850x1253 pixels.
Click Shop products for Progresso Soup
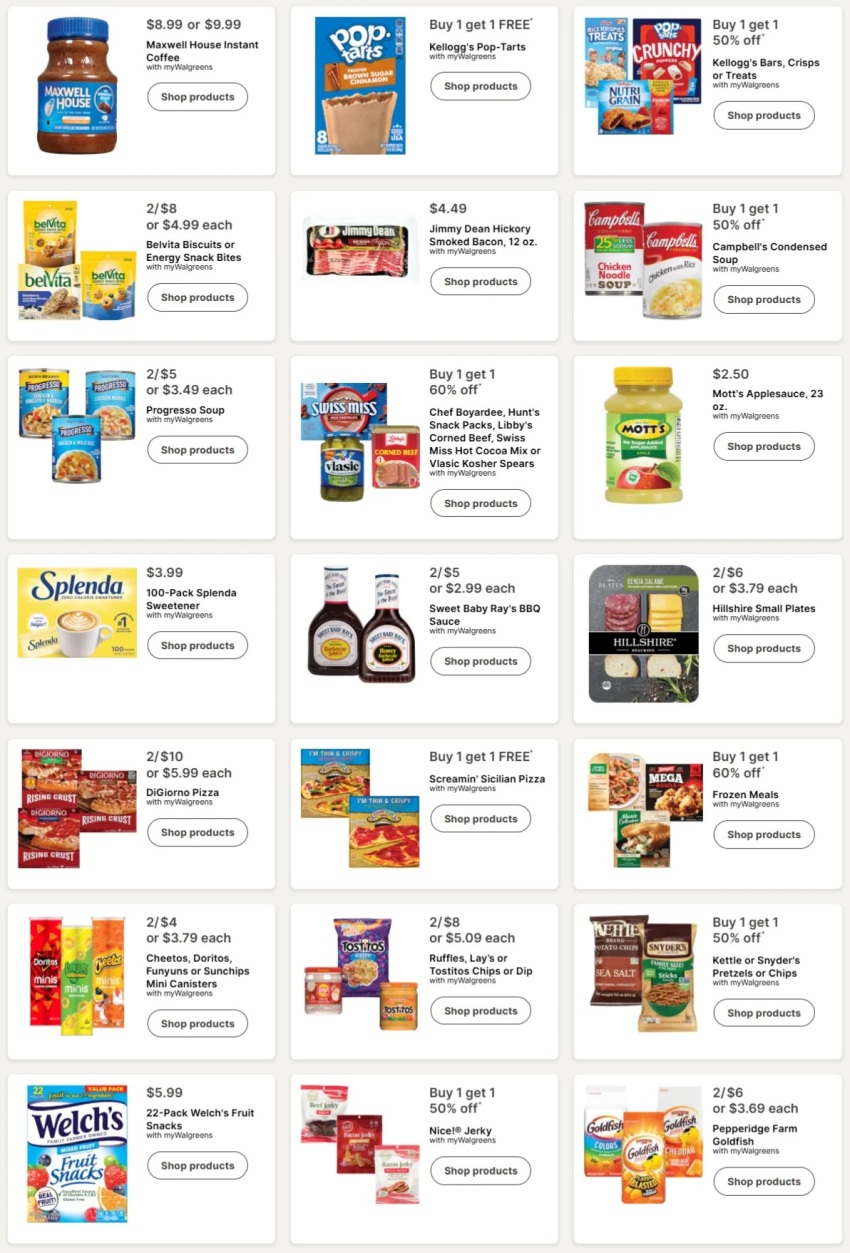pyautogui.click(x=197, y=450)
